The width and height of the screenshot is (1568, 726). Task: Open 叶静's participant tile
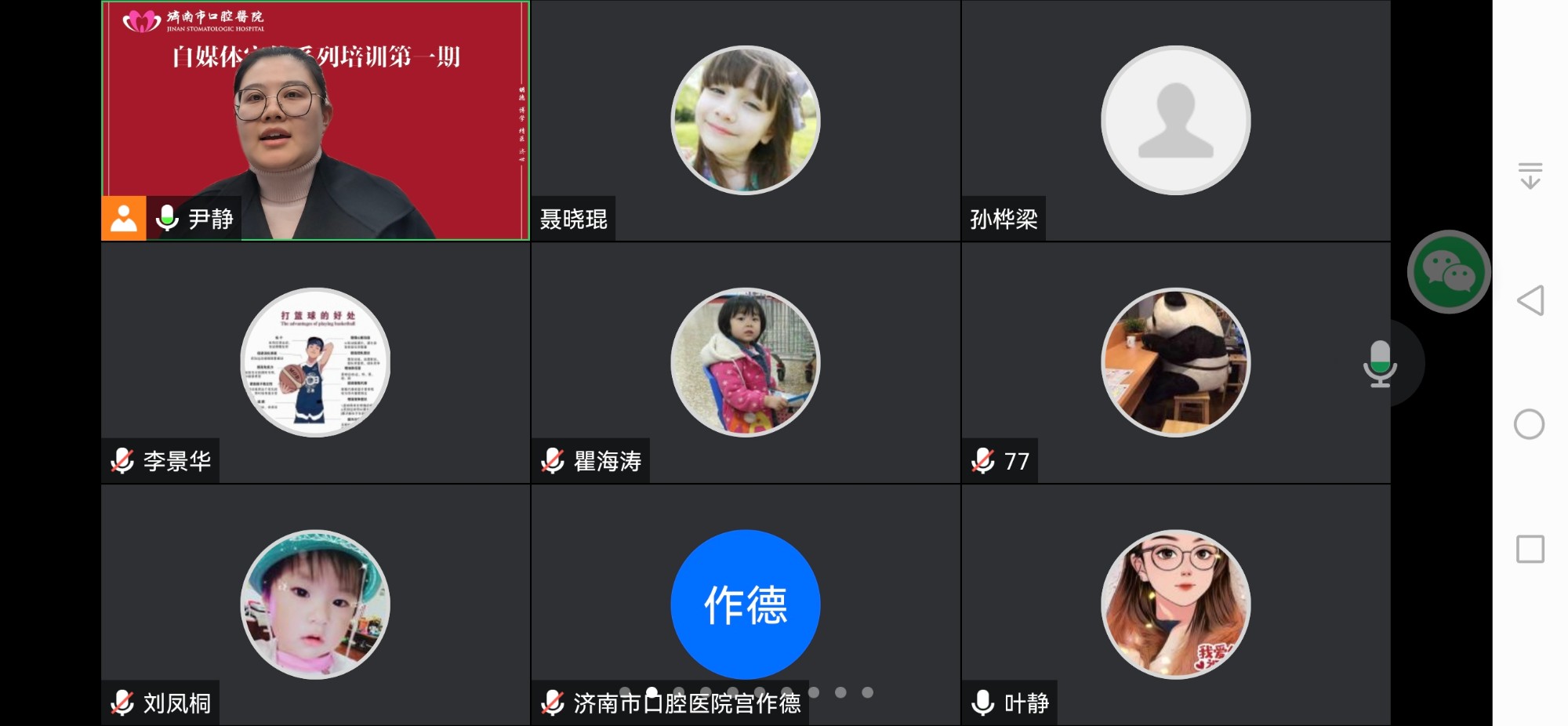(x=1175, y=604)
